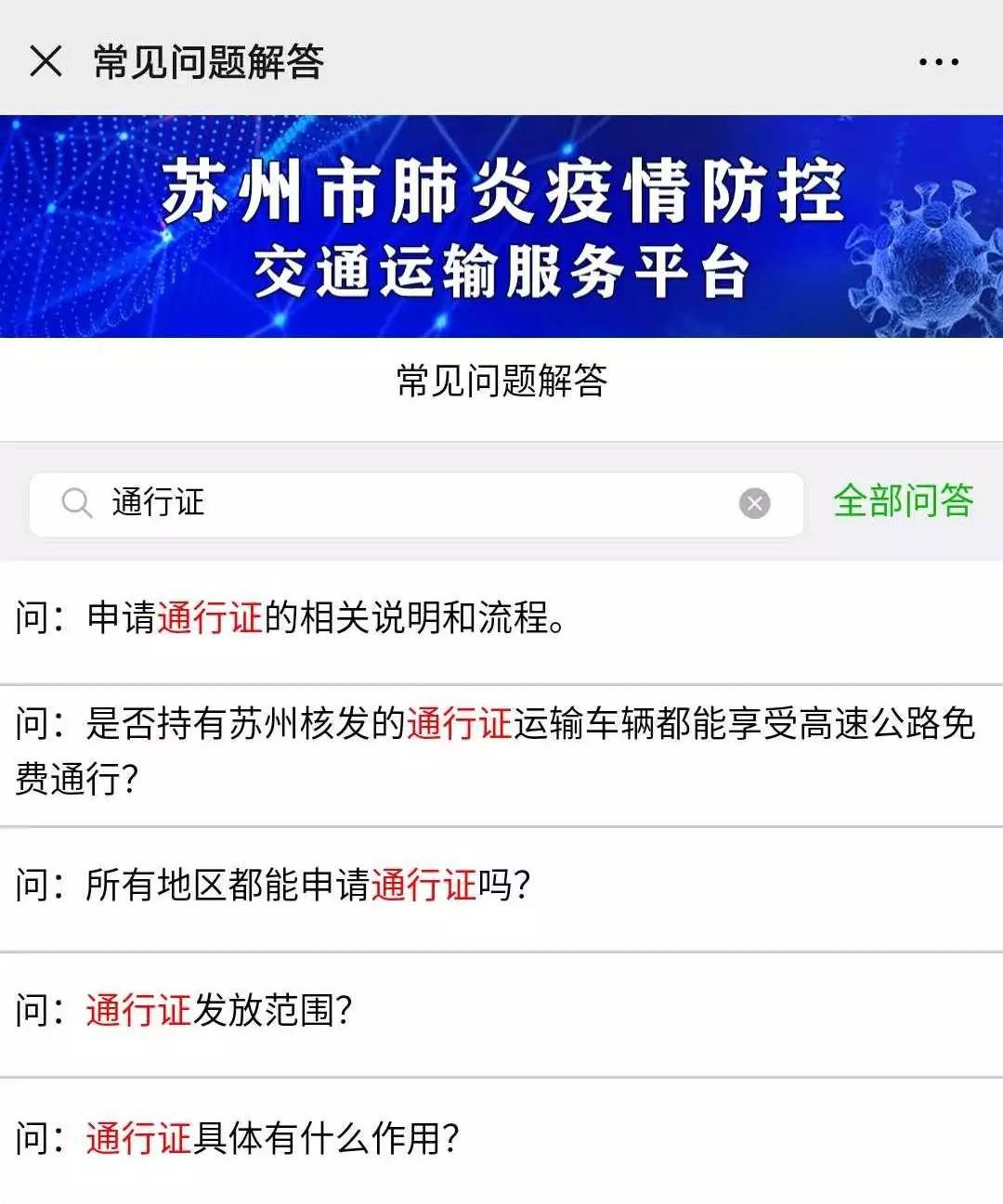Close the 常见问题解答 page
Viewport: 1003px width, 1204px height.
tap(46, 62)
